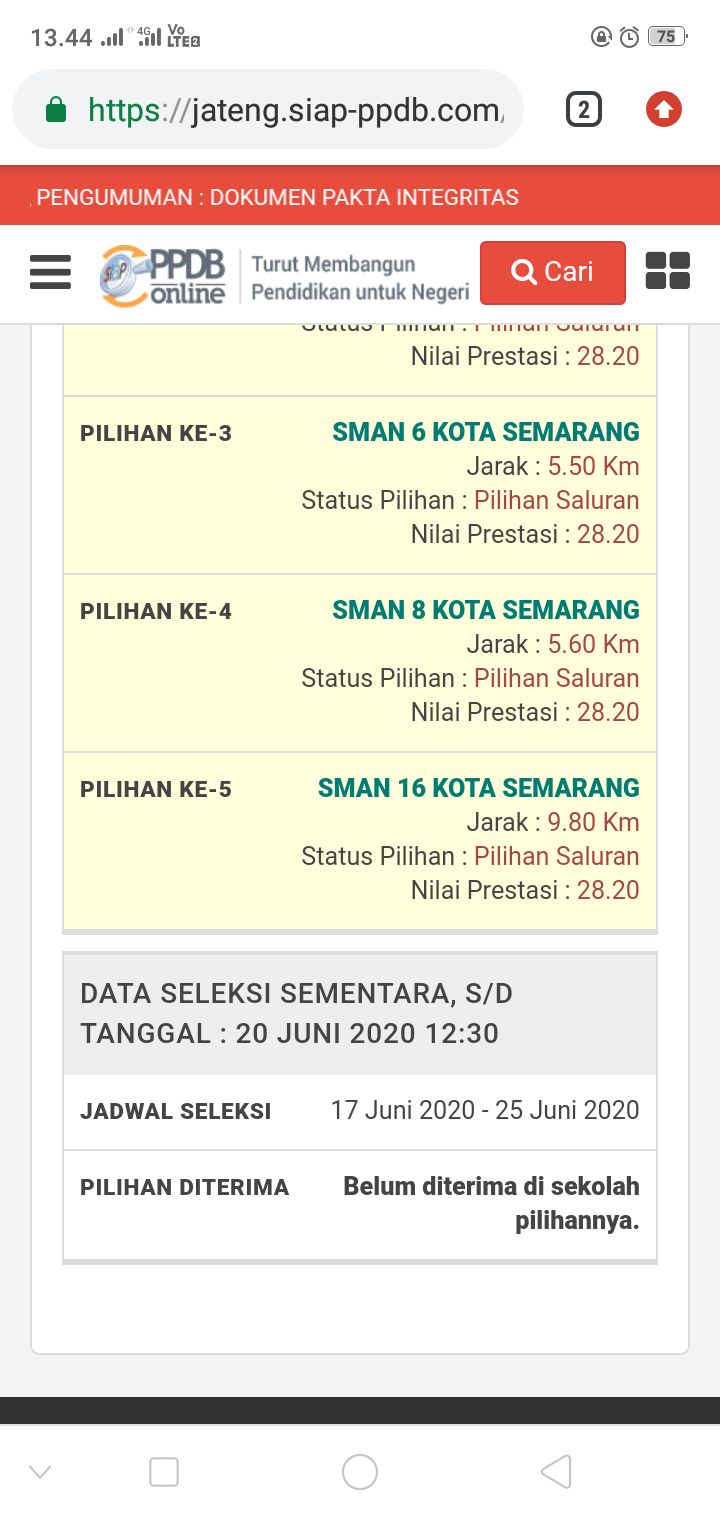Go to the home screen

[360, 1471]
